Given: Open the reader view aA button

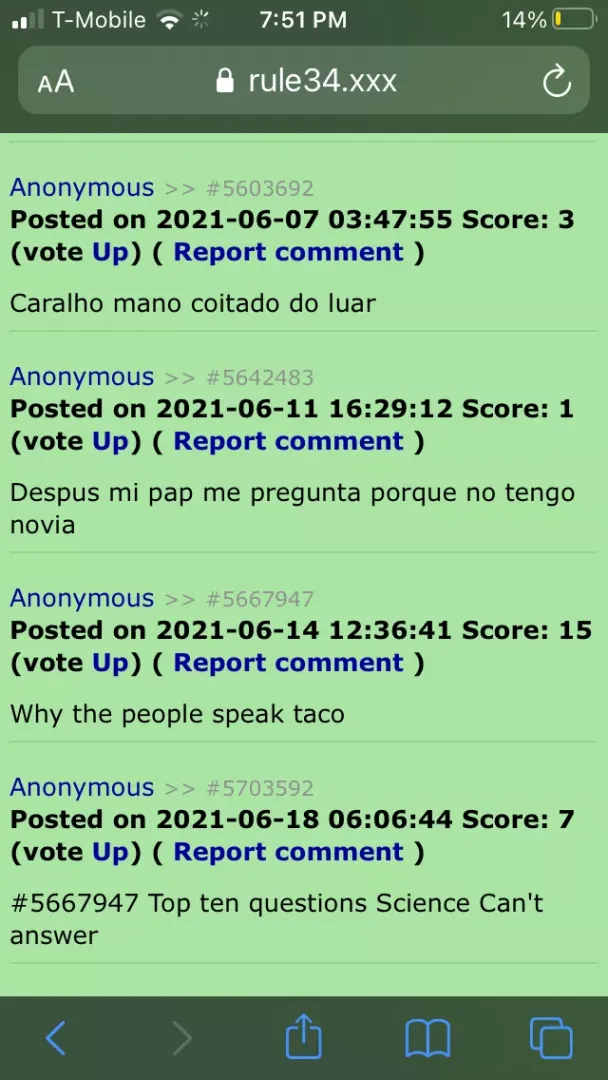Looking at the screenshot, I should [x=56, y=82].
